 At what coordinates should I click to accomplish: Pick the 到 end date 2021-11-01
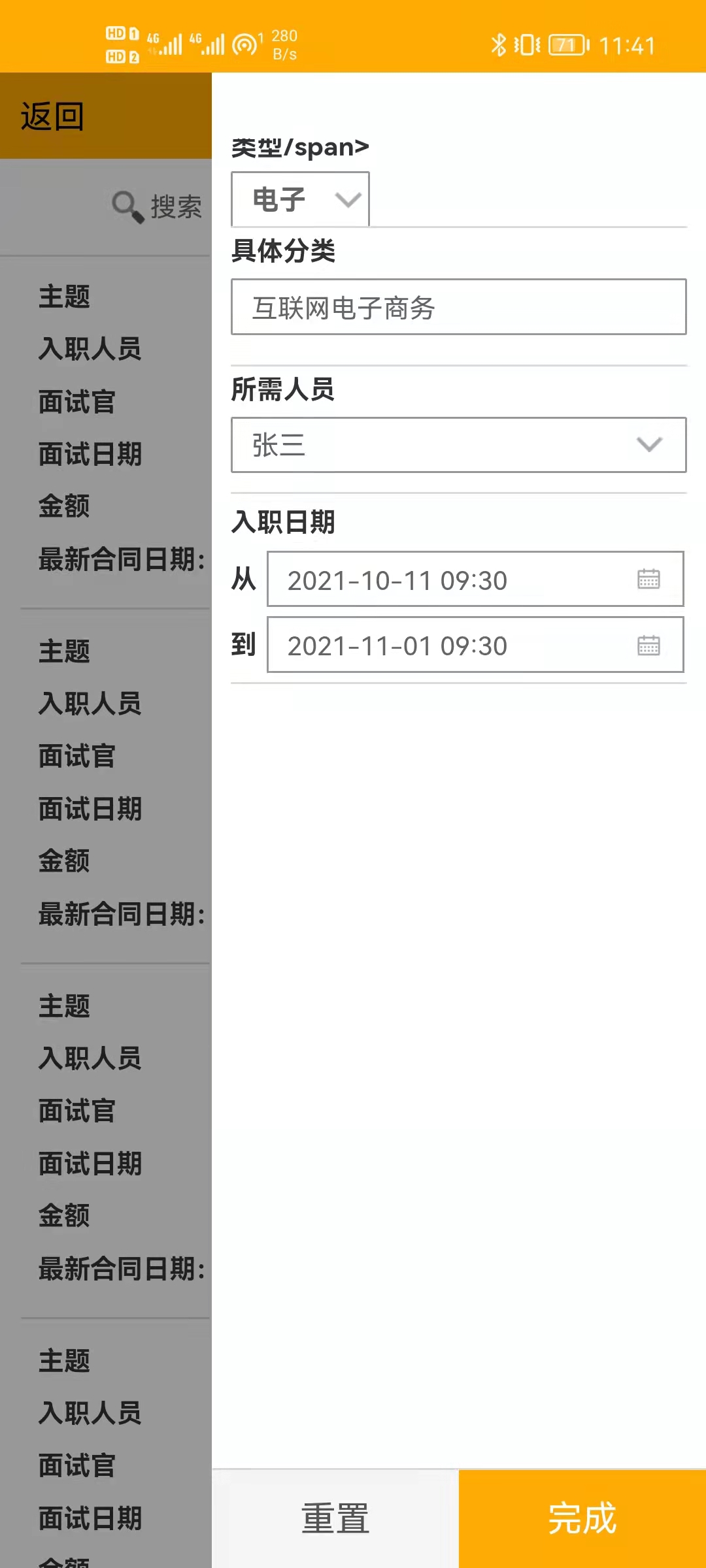[475, 645]
